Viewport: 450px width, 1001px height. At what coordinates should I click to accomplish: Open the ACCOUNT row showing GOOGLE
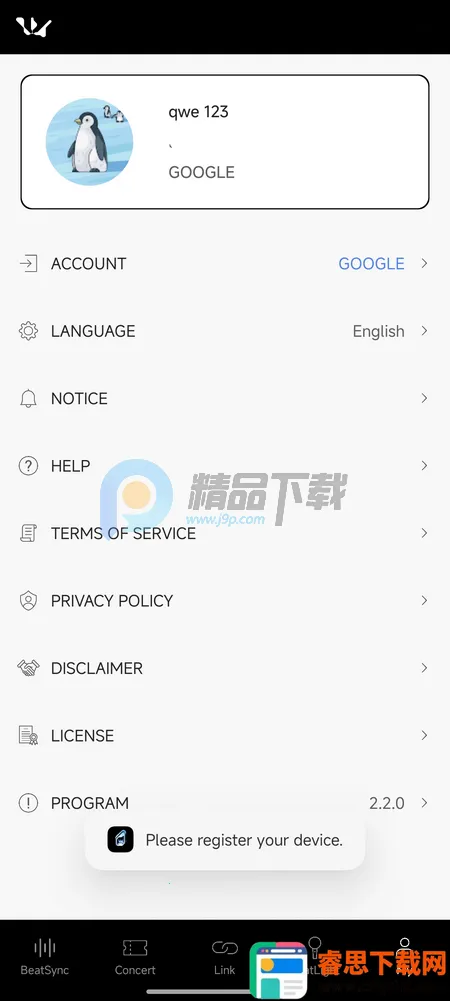pos(225,264)
